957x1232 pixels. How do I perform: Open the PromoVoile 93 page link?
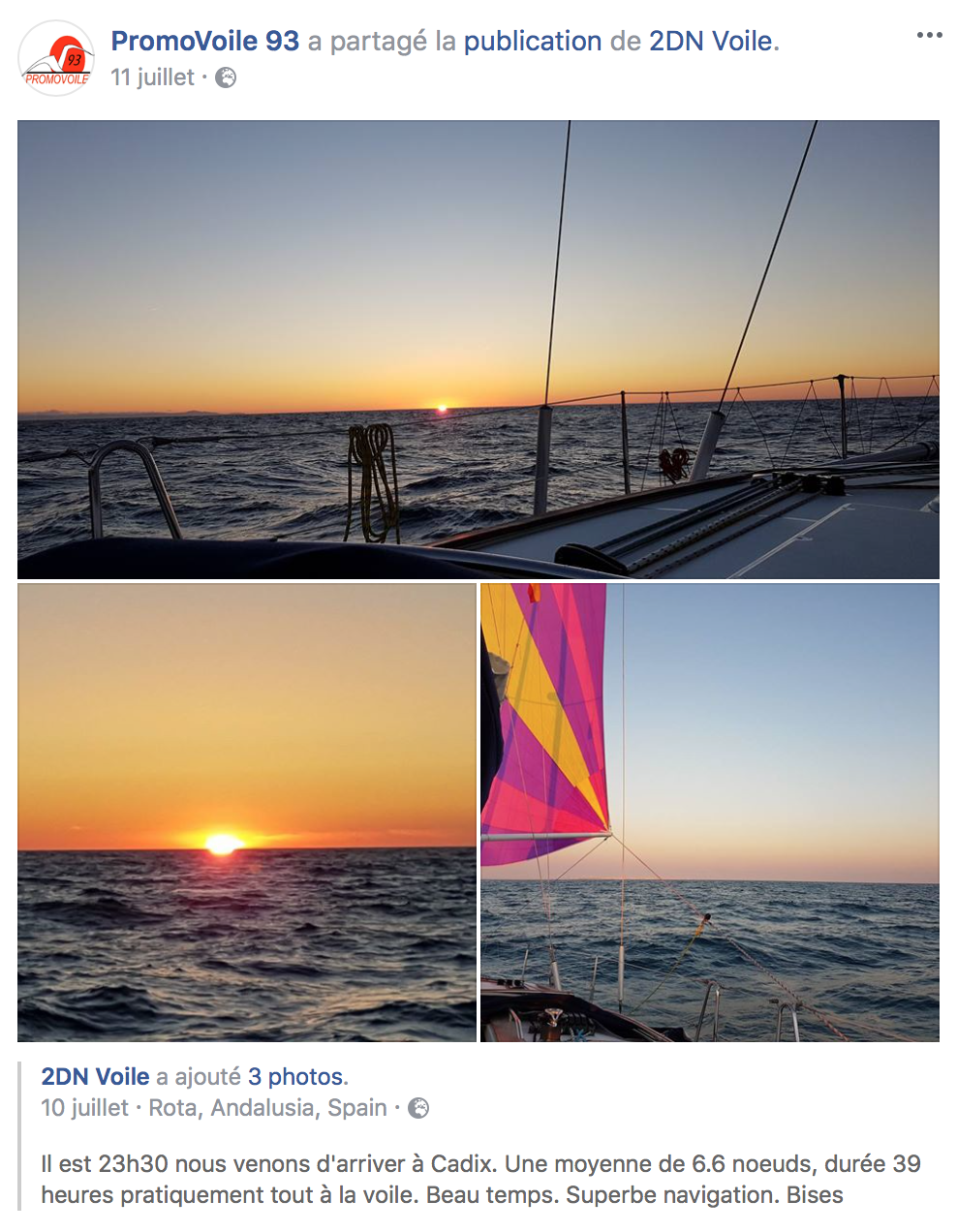204,42
